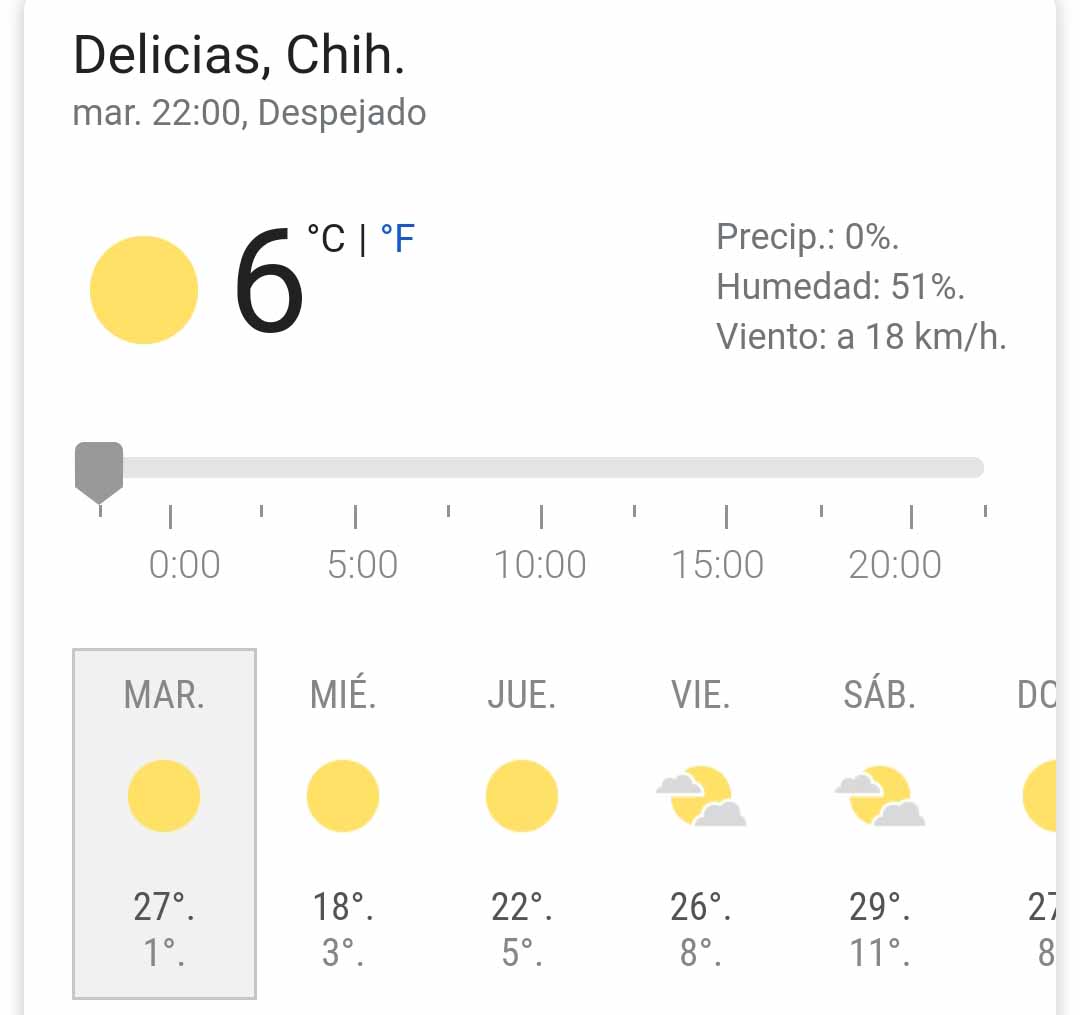Show the MIÉ. forecast
The width and height of the screenshot is (1080, 1015).
[x=343, y=823]
